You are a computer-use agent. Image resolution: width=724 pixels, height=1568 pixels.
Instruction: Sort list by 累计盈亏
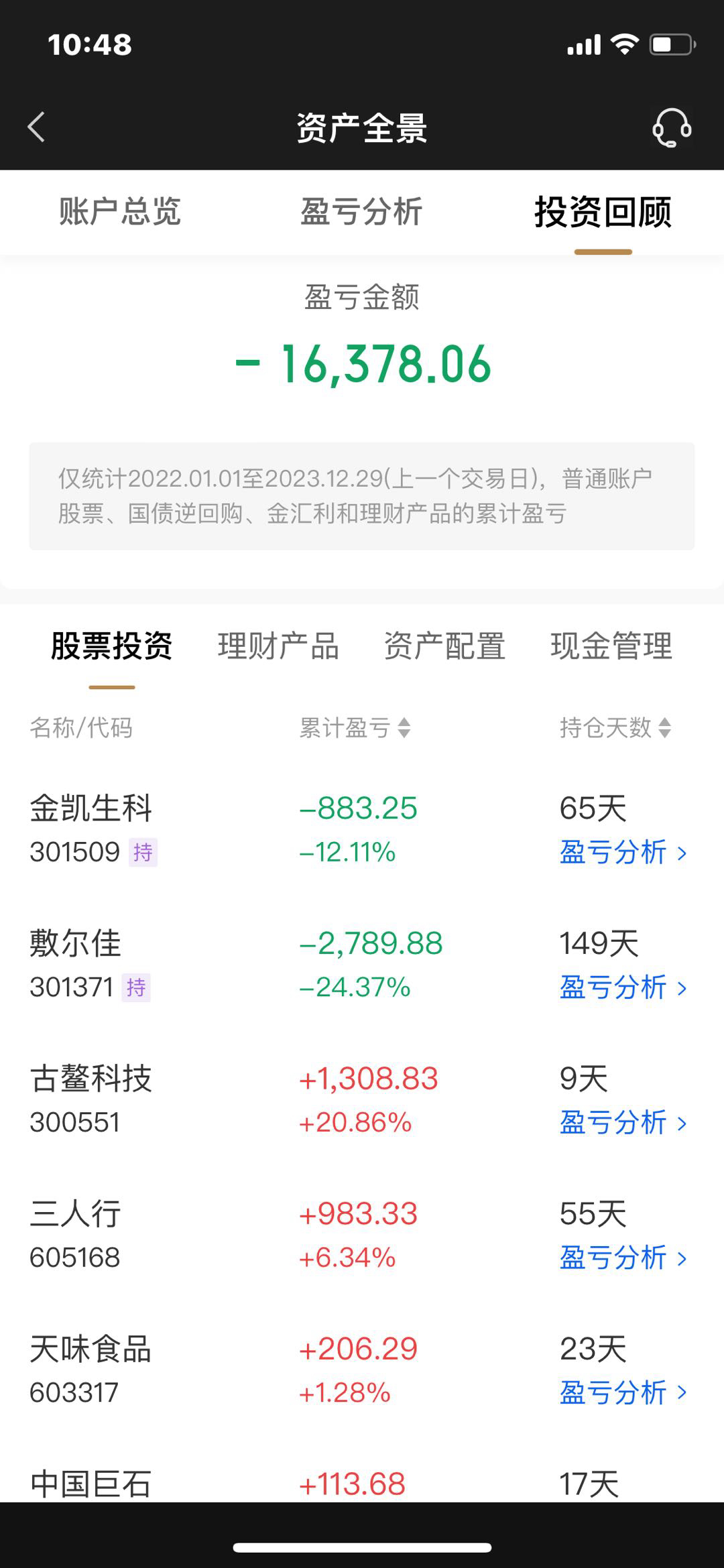point(355,728)
